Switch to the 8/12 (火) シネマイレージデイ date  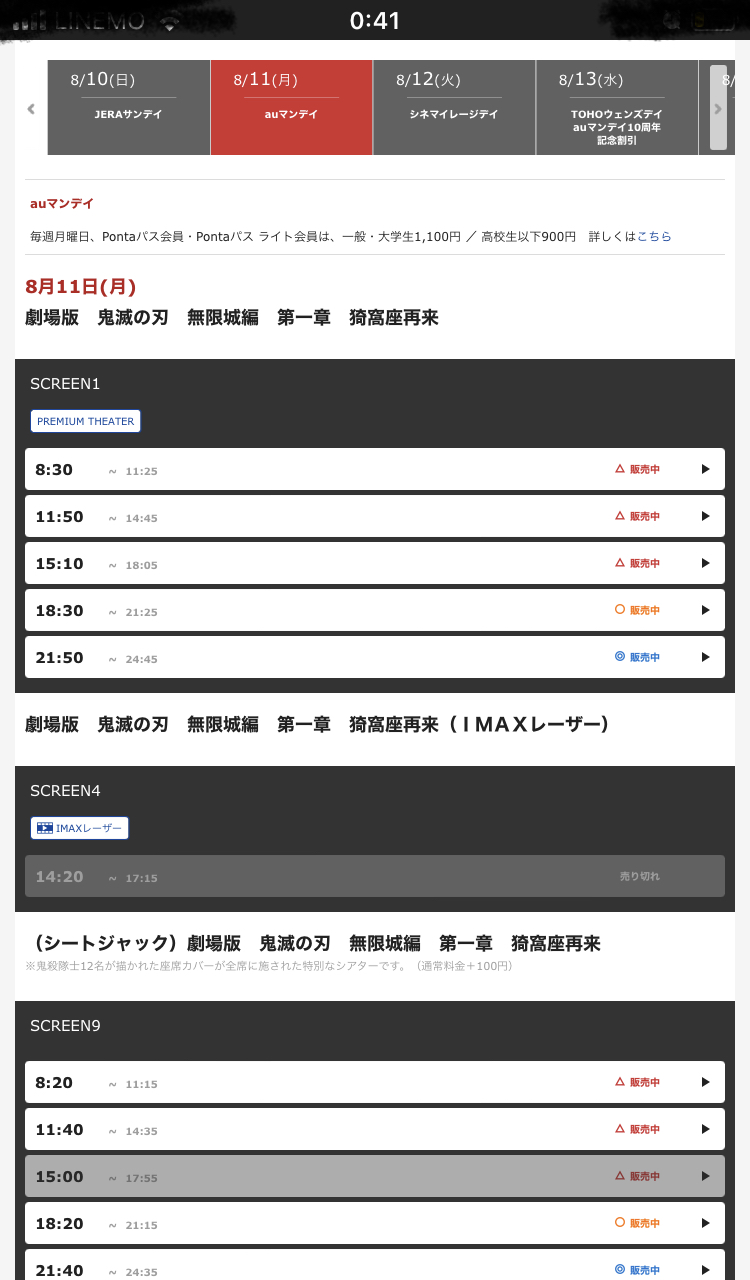coord(454,107)
